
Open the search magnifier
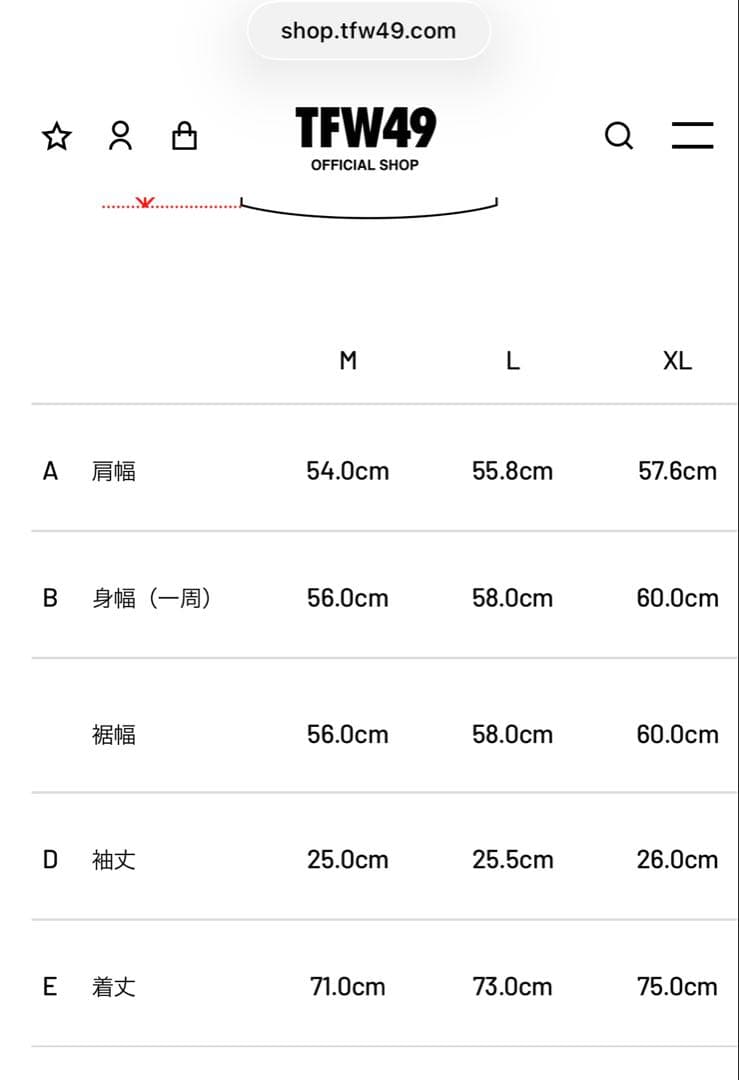(x=619, y=136)
